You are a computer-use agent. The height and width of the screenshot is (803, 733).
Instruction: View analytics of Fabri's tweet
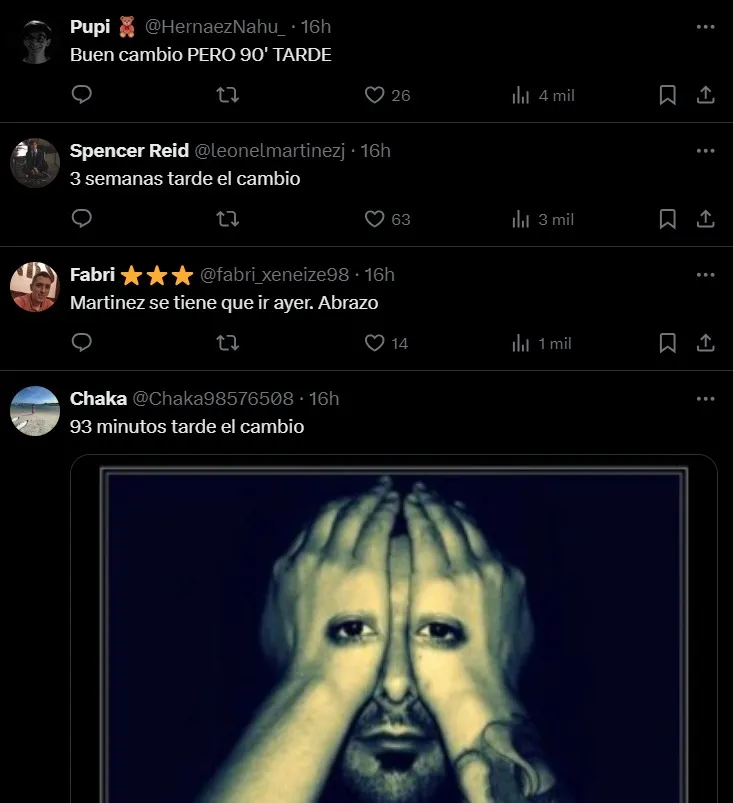tap(541, 343)
